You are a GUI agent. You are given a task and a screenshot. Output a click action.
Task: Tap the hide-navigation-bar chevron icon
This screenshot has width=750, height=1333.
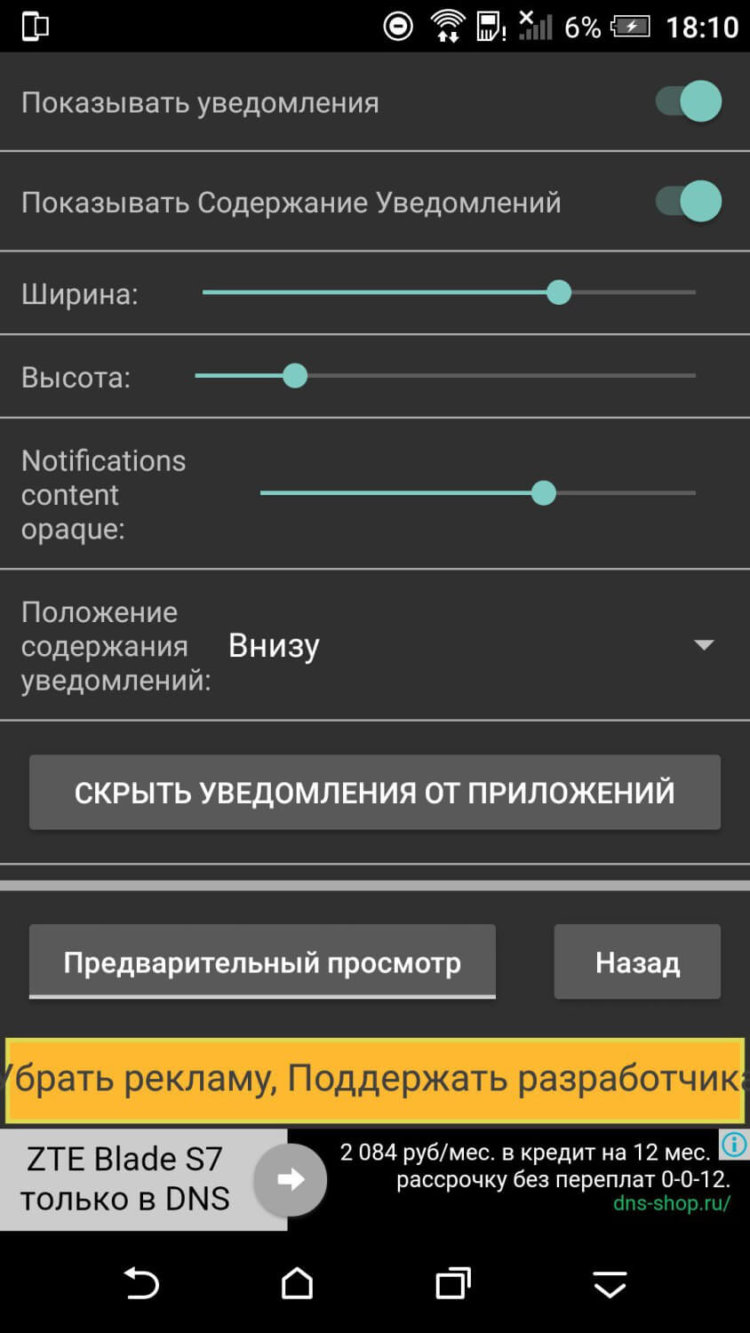click(x=610, y=1283)
